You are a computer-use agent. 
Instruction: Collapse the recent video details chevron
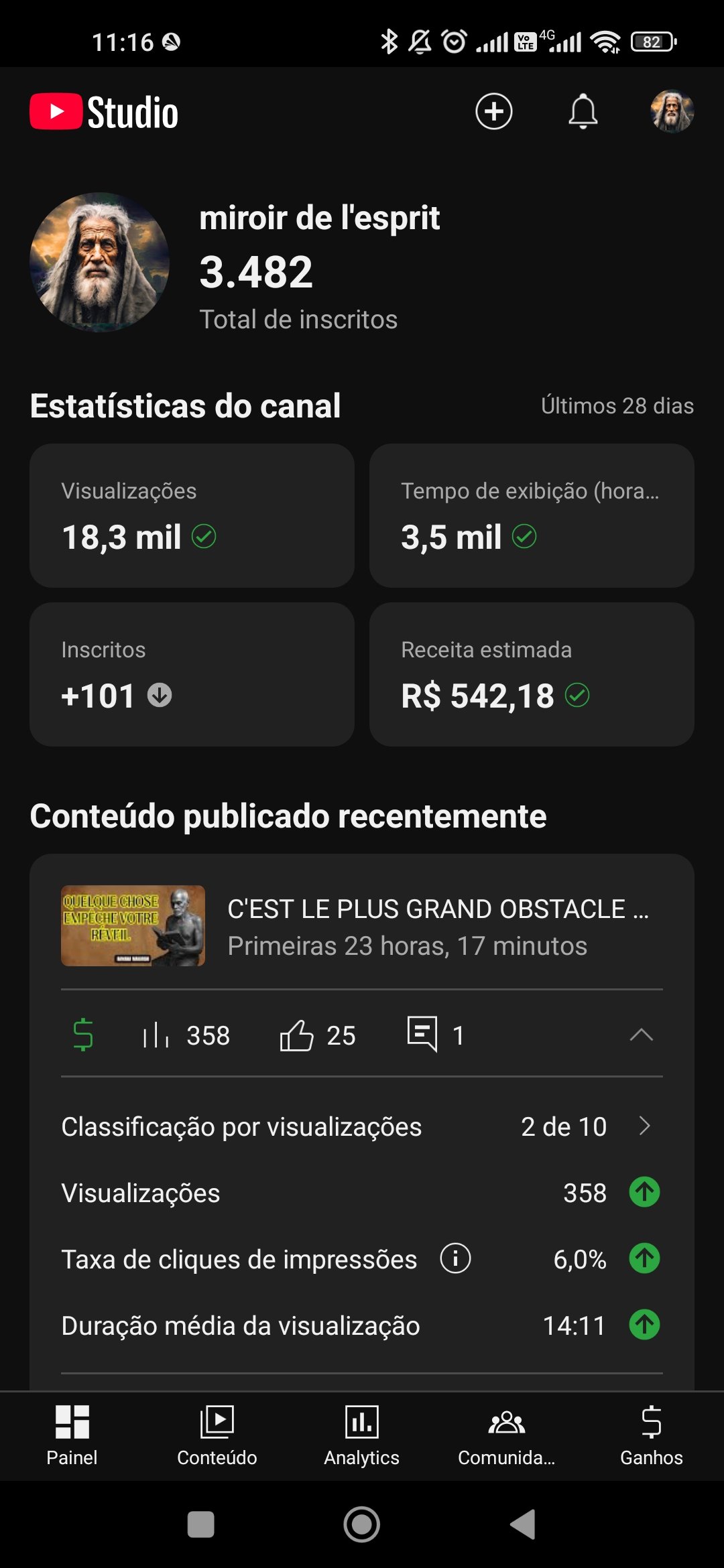(641, 1035)
